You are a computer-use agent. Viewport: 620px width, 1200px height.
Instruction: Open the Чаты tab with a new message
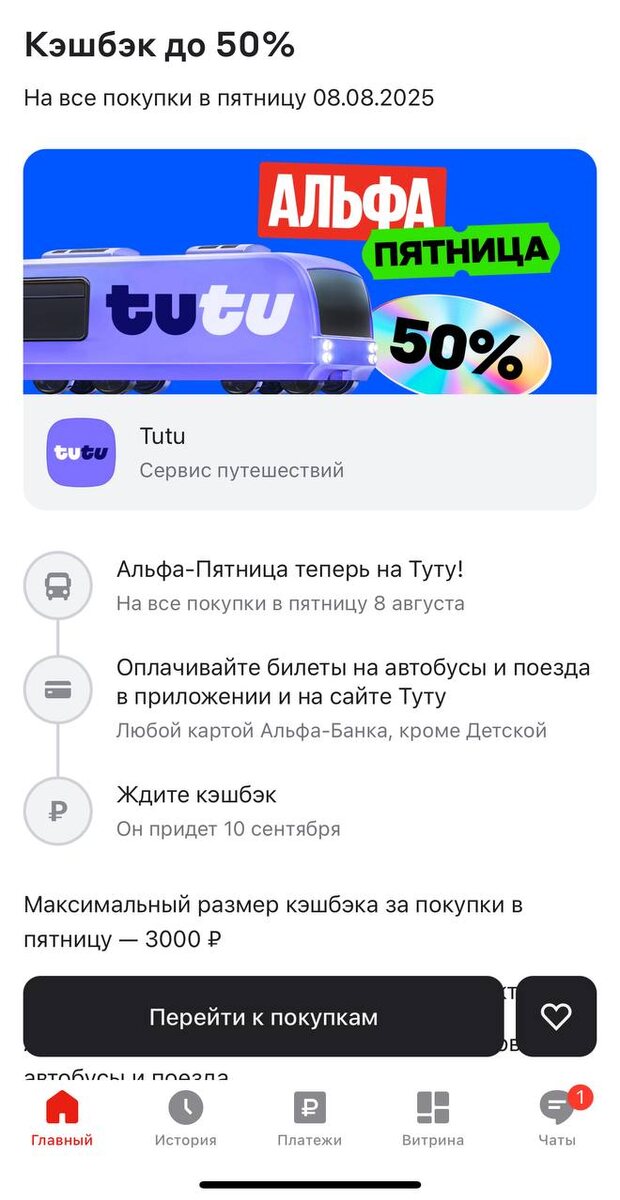tap(557, 1118)
